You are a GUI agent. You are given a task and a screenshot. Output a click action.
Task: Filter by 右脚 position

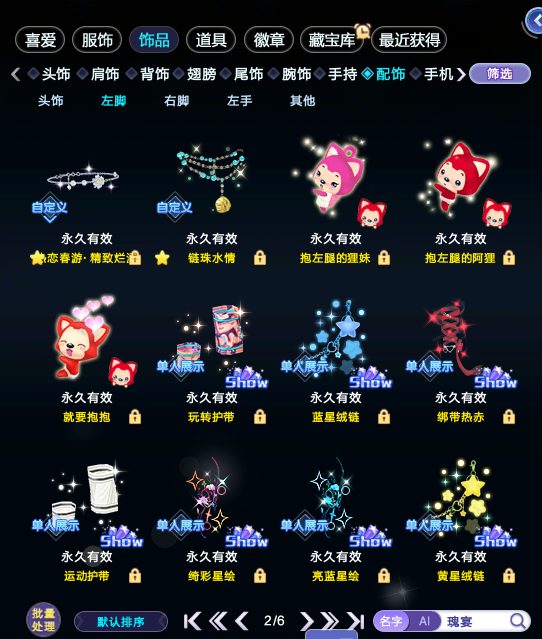tap(176, 101)
